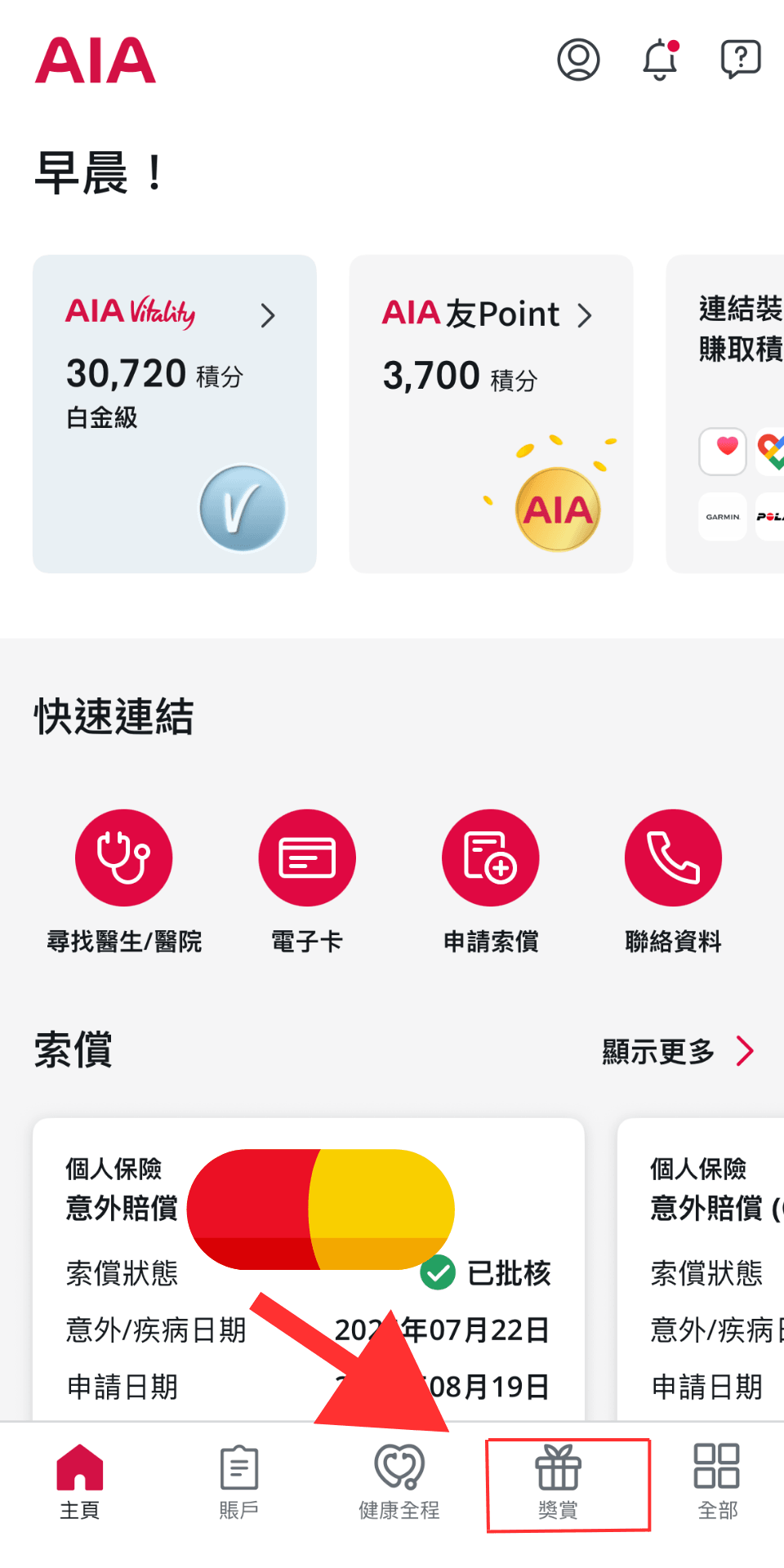Viewport: 784px width, 1568px height.
Task: Open the profile account icon
Action: coord(578,60)
